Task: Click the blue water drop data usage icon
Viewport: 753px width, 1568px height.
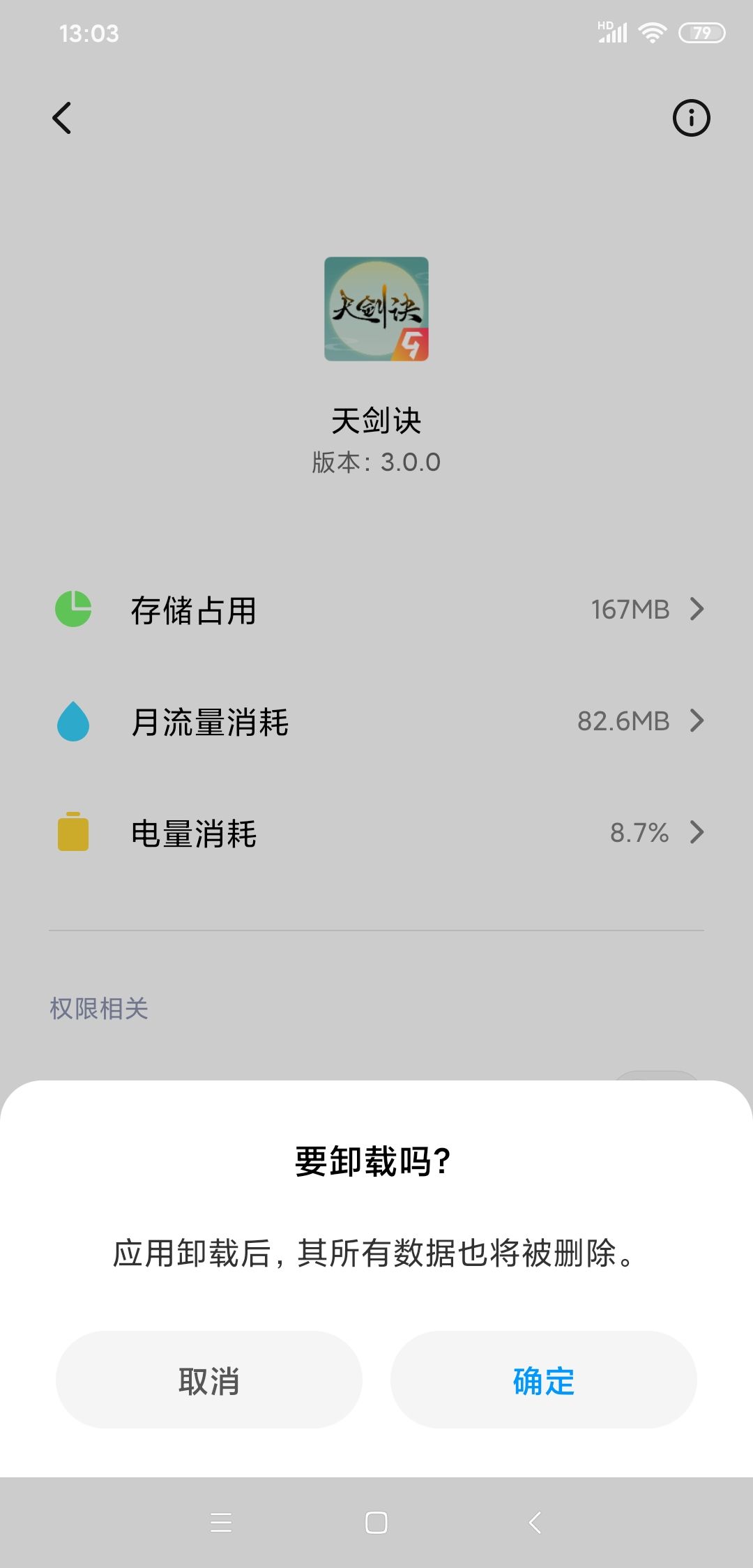Action: (x=72, y=721)
